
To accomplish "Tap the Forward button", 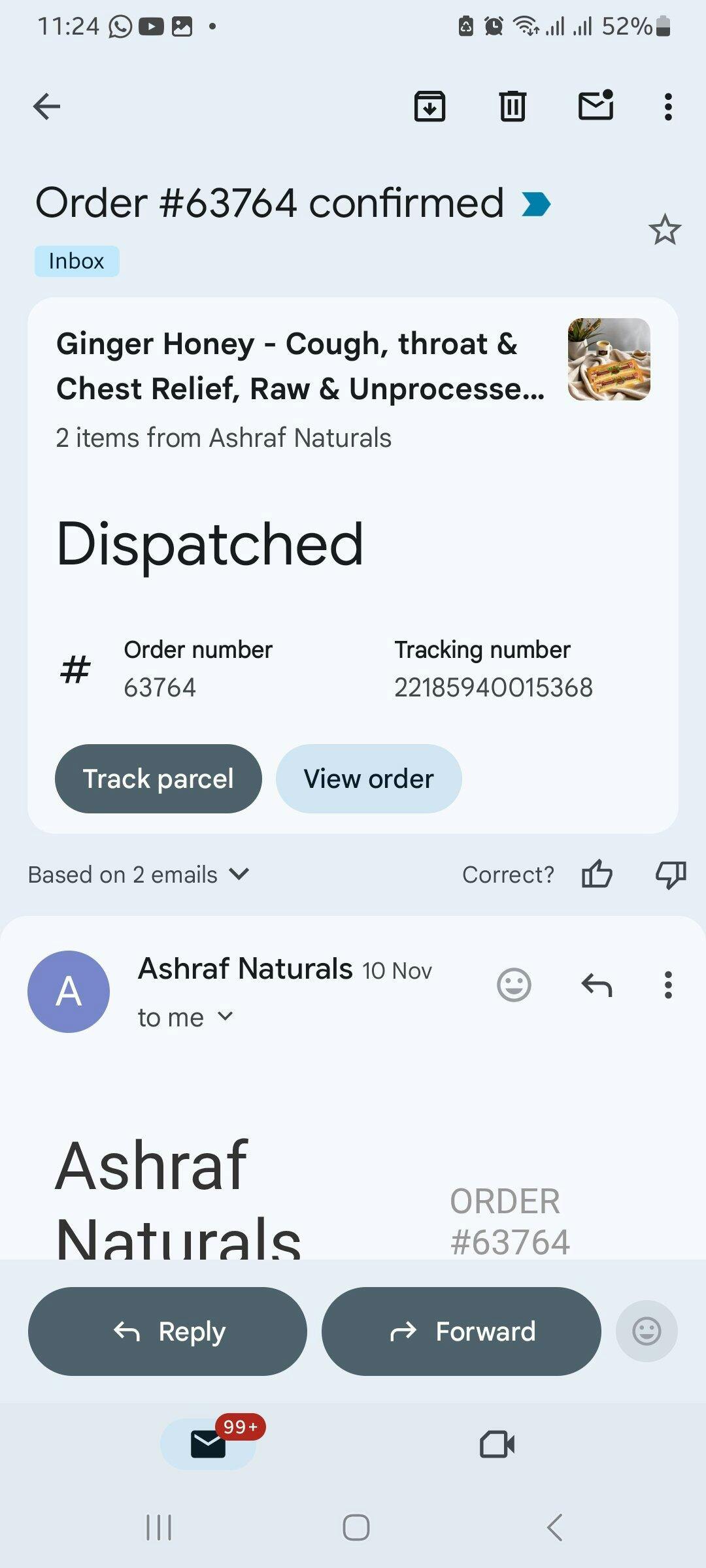I will (462, 1331).
